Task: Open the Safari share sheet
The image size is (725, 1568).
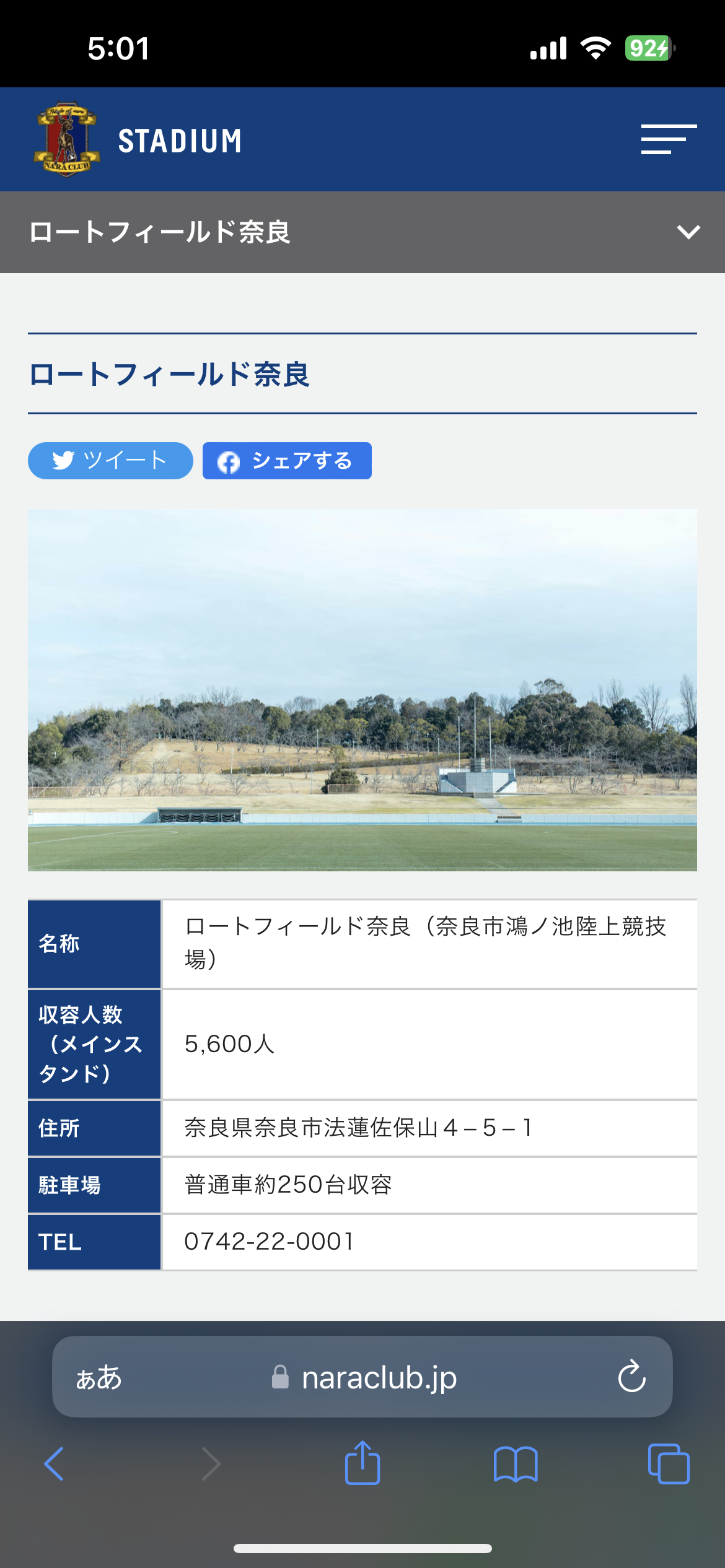Action: tap(362, 1462)
